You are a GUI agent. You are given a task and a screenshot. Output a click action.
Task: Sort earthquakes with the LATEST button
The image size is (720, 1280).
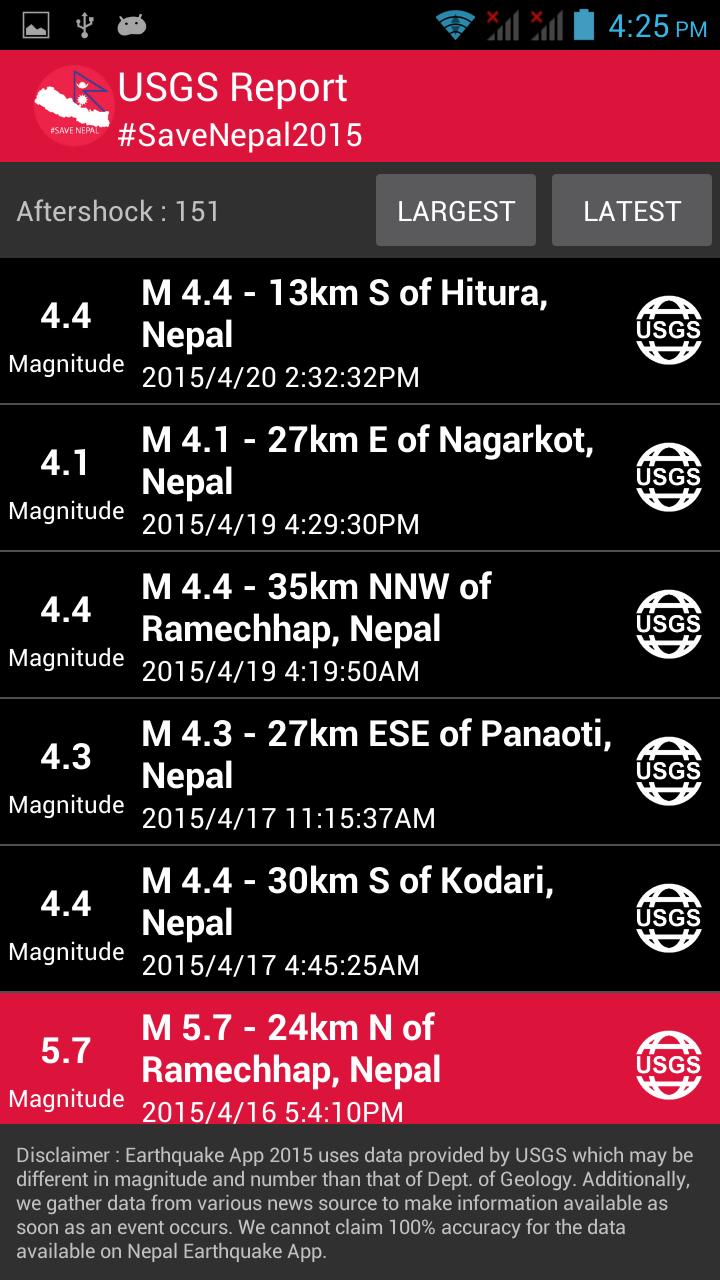coord(632,210)
